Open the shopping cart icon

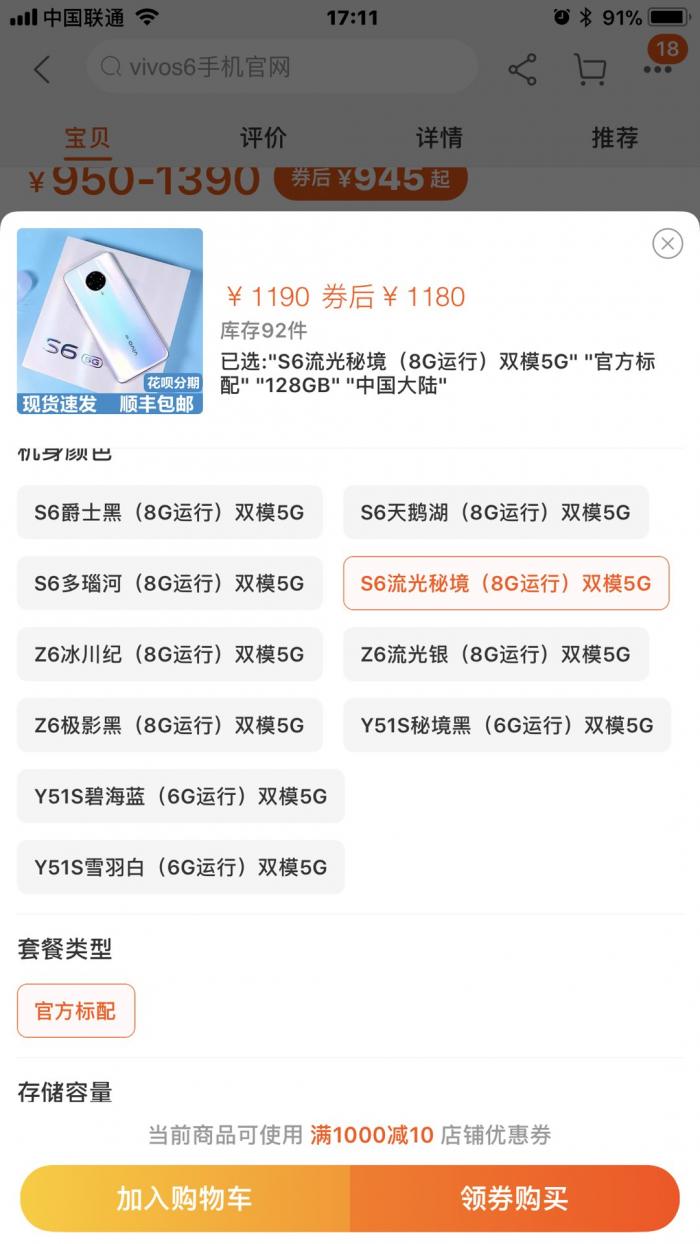pos(590,69)
